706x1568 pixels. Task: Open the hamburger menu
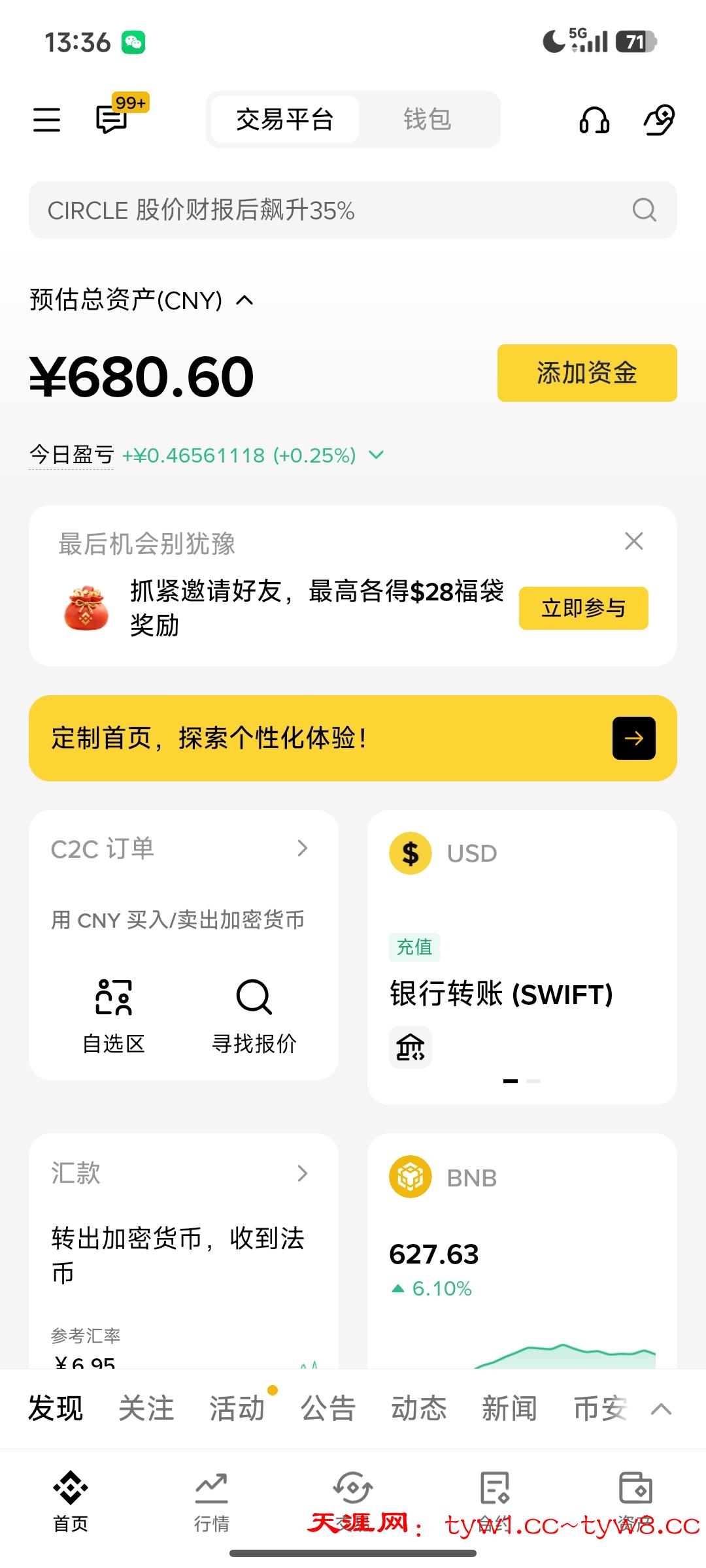[x=46, y=120]
